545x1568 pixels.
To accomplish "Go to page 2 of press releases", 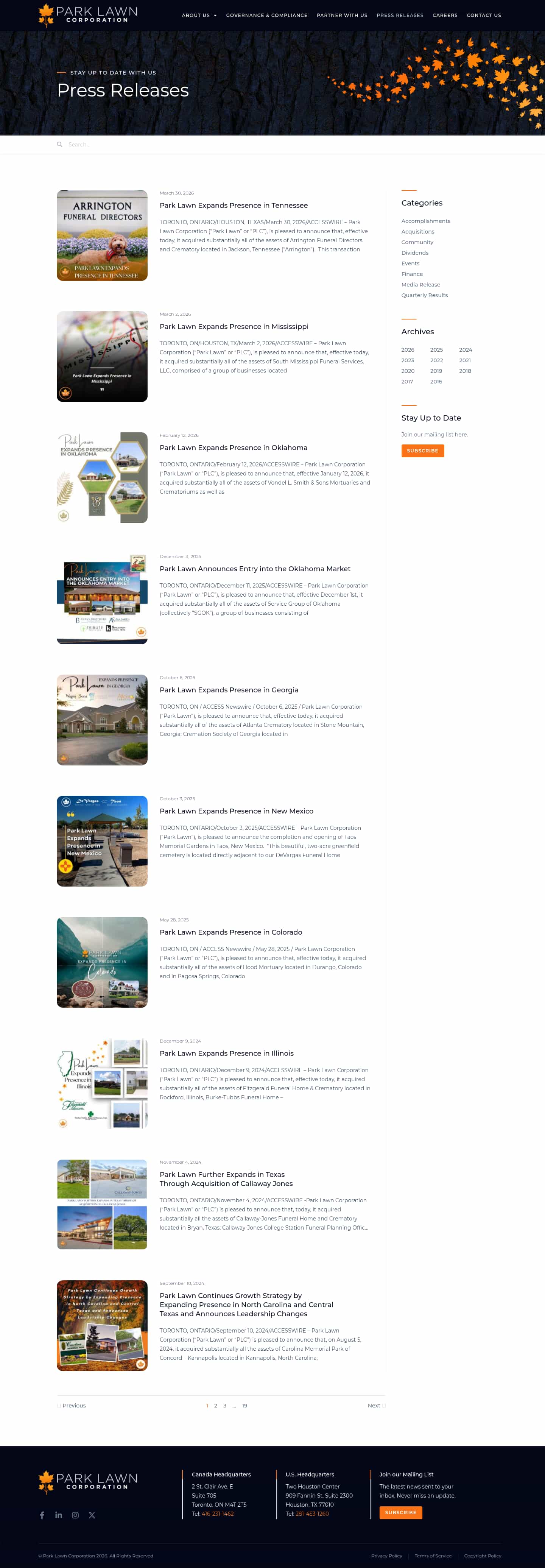I will 216,1406.
